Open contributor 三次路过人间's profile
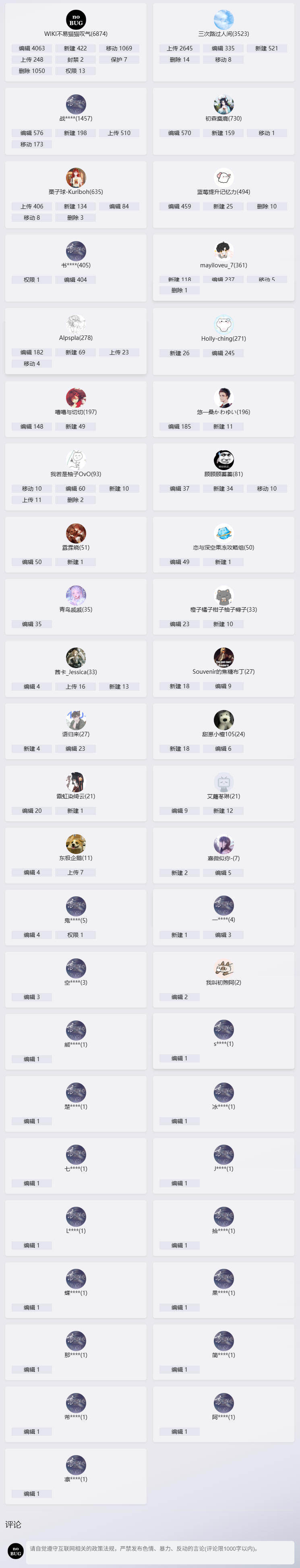Viewport: 300px width, 1568px height. pyautogui.click(x=223, y=33)
